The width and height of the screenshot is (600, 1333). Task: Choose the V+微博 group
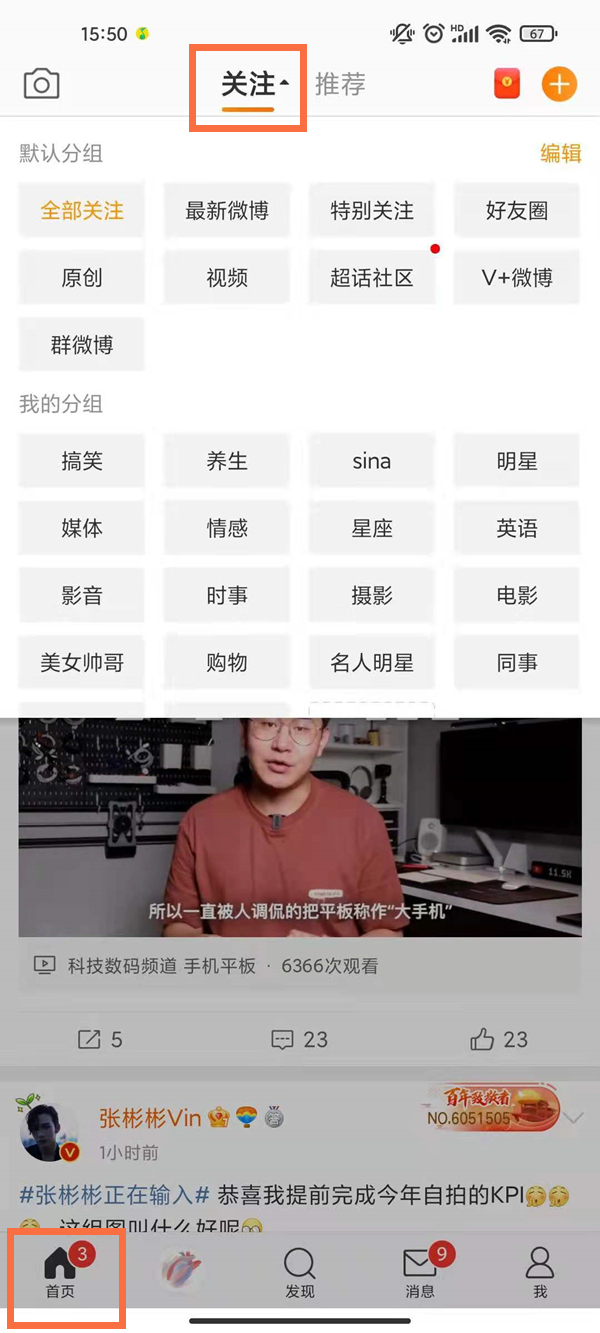click(x=517, y=278)
